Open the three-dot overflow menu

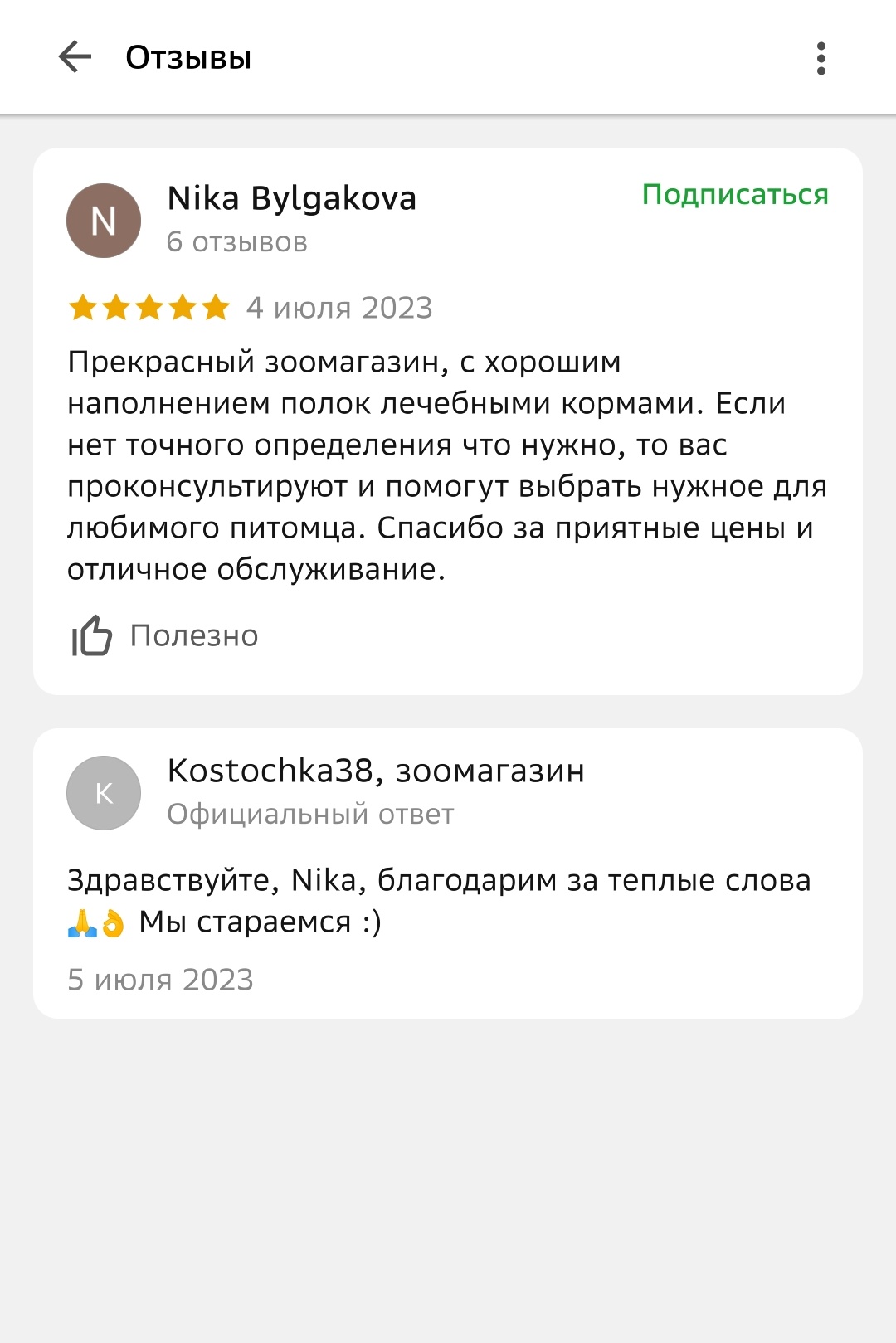(x=821, y=58)
